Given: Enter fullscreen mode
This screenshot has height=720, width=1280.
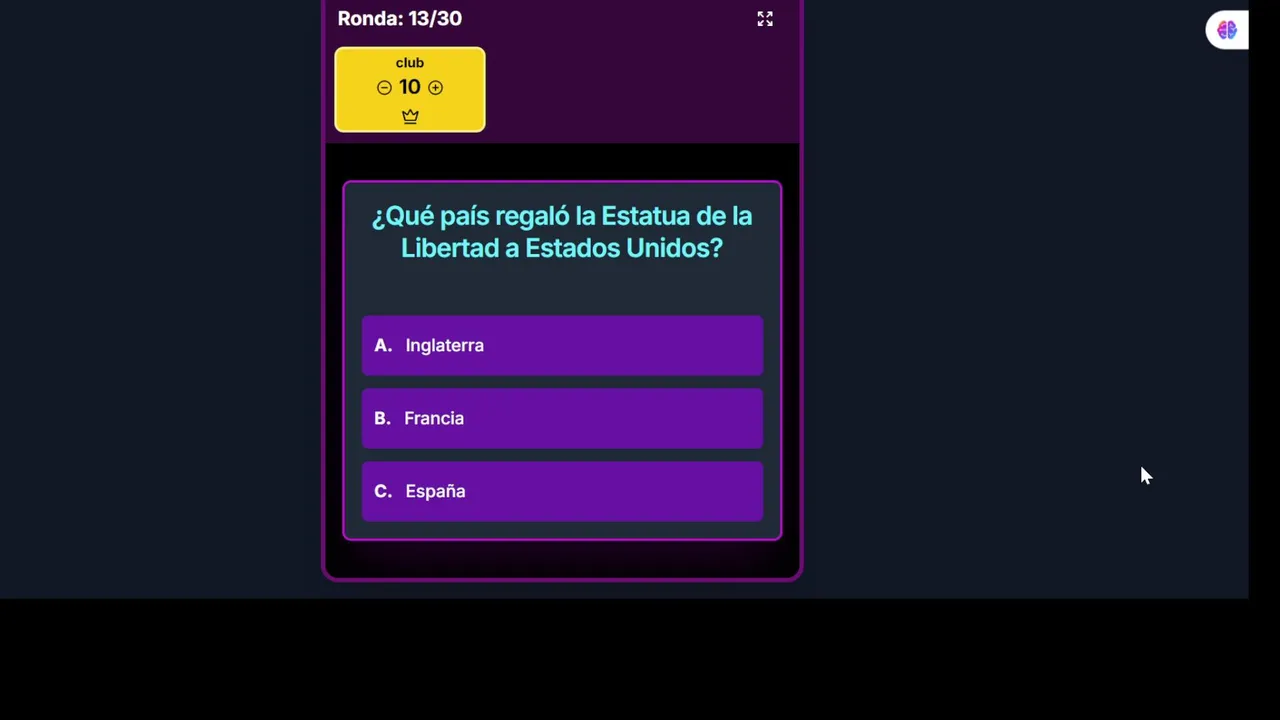Looking at the screenshot, I should coord(765,19).
